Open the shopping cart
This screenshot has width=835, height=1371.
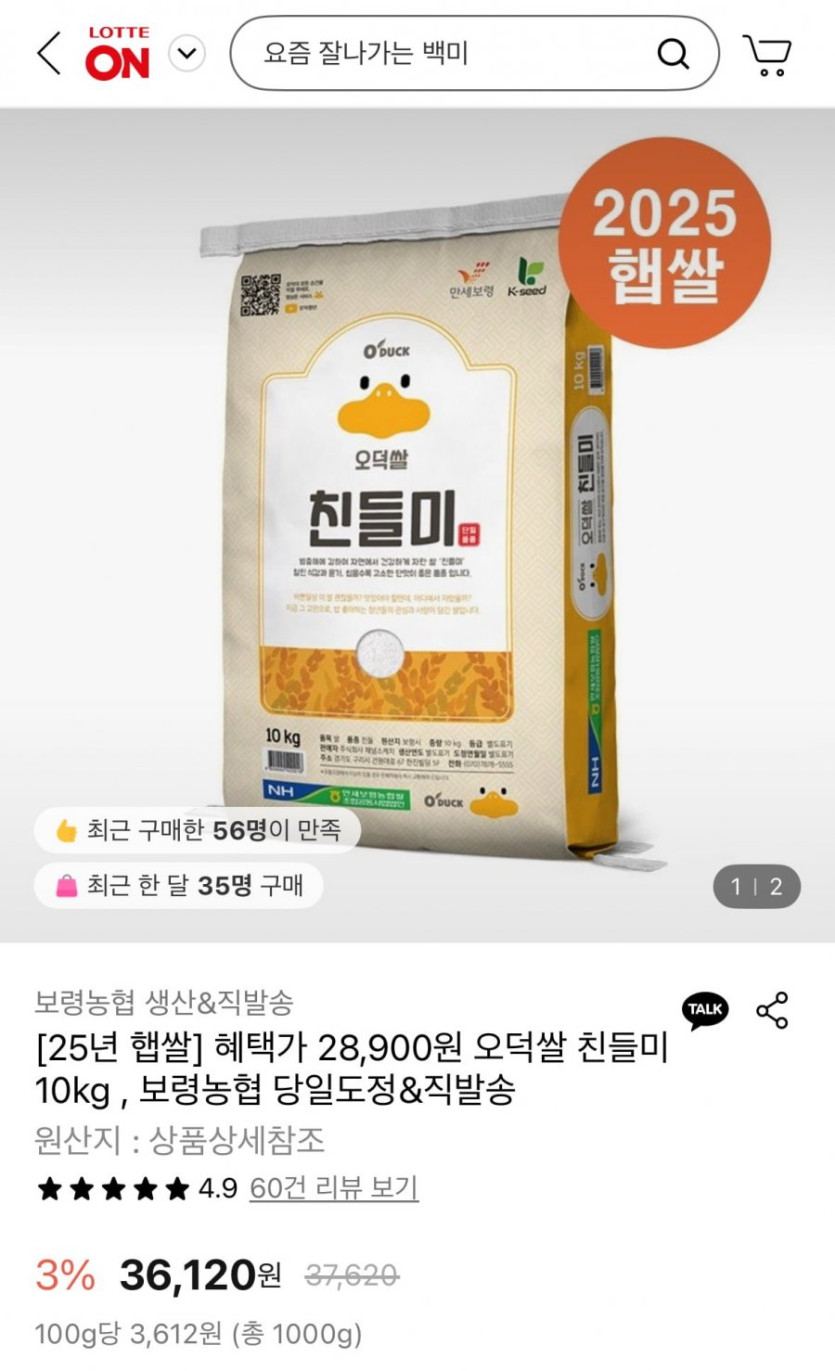(x=767, y=55)
